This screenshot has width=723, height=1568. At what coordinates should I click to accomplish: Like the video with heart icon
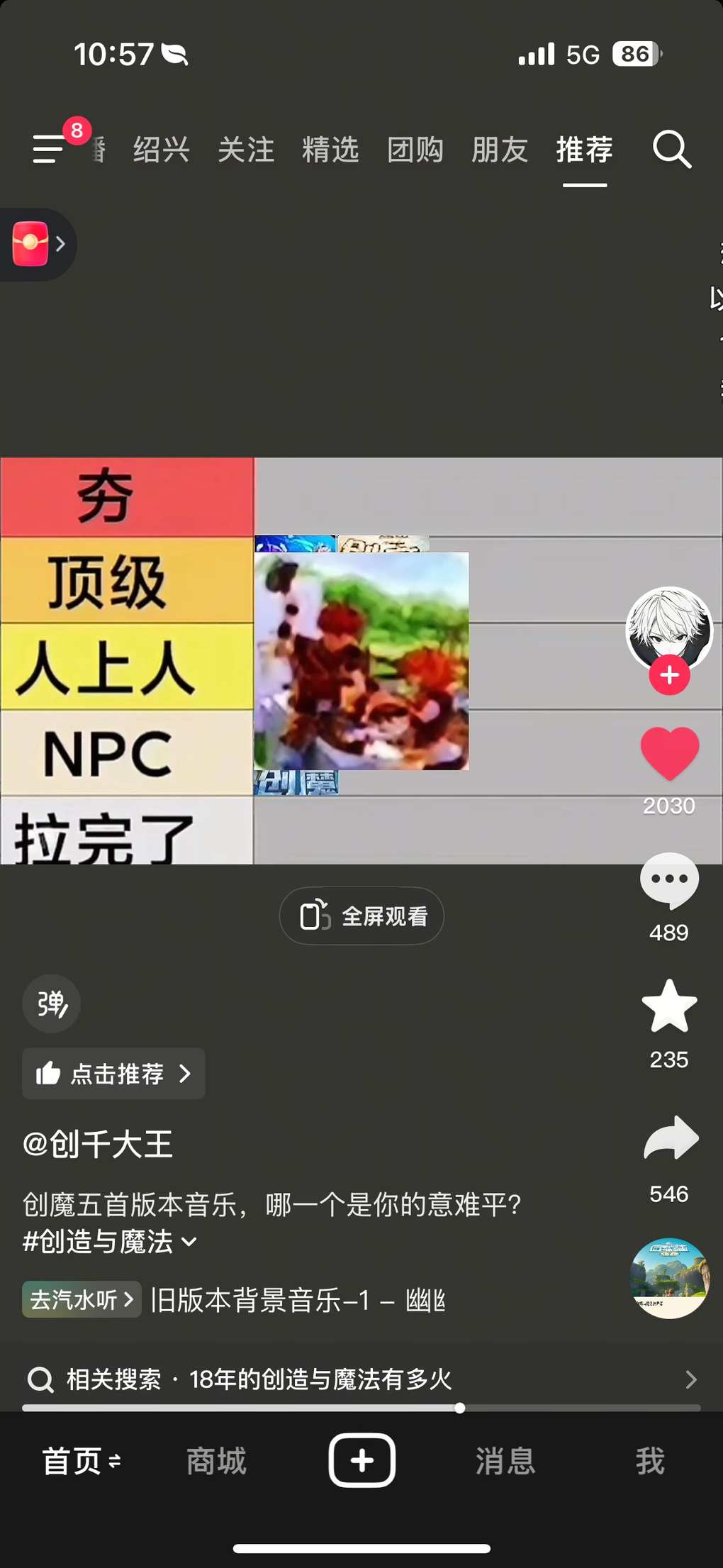[669, 753]
